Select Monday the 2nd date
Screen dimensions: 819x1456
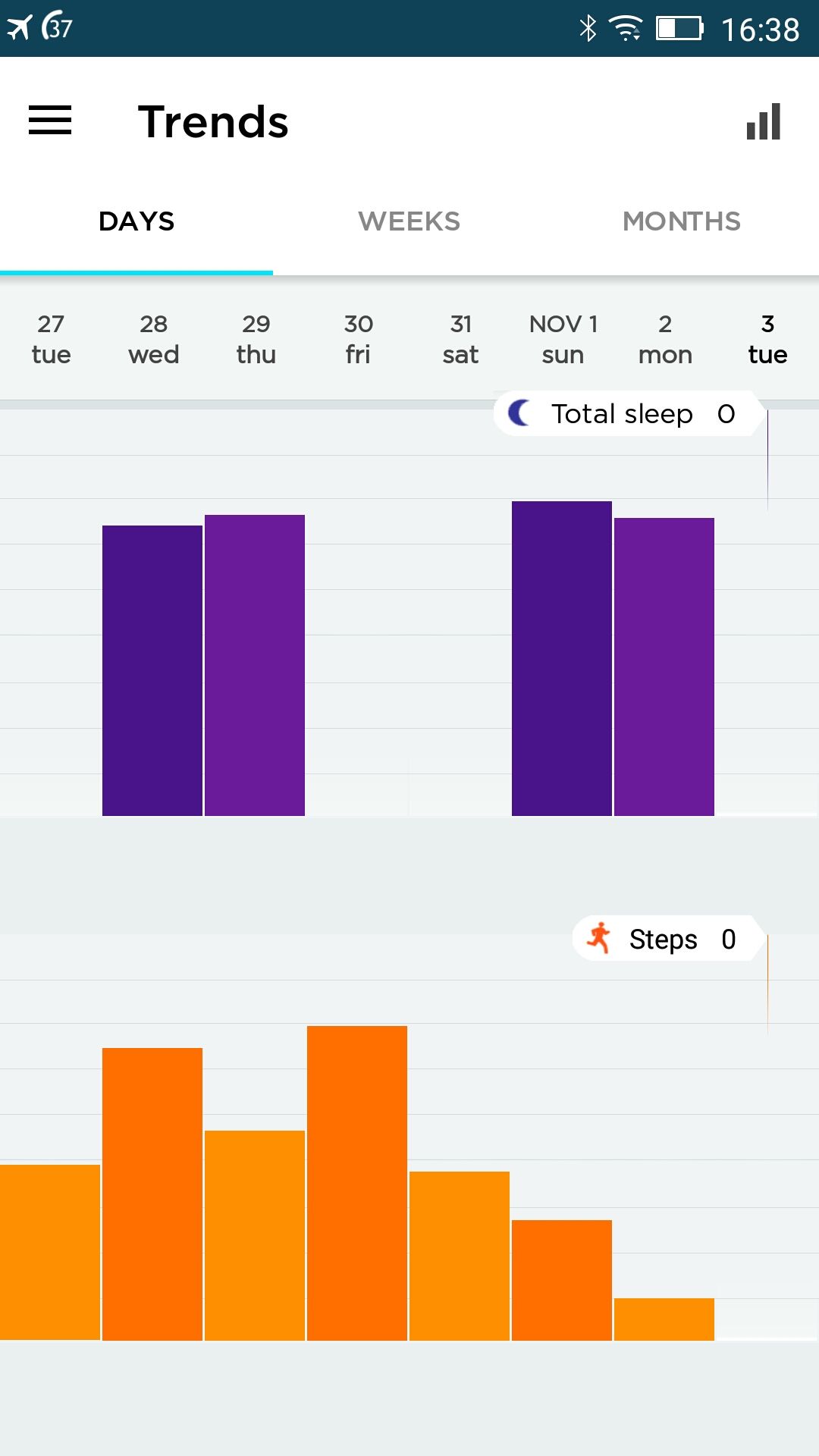(665, 339)
